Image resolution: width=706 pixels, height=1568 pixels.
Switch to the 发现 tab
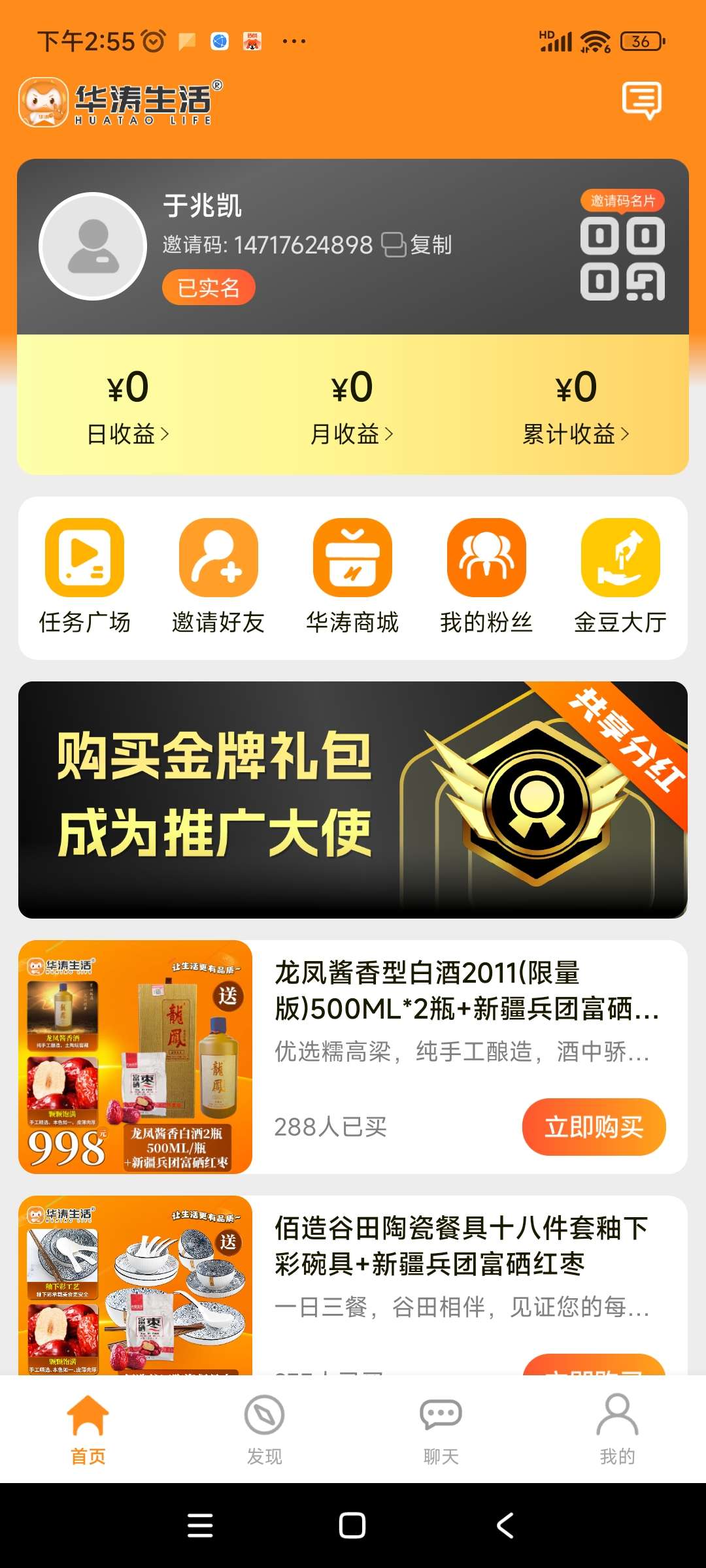264,1428
